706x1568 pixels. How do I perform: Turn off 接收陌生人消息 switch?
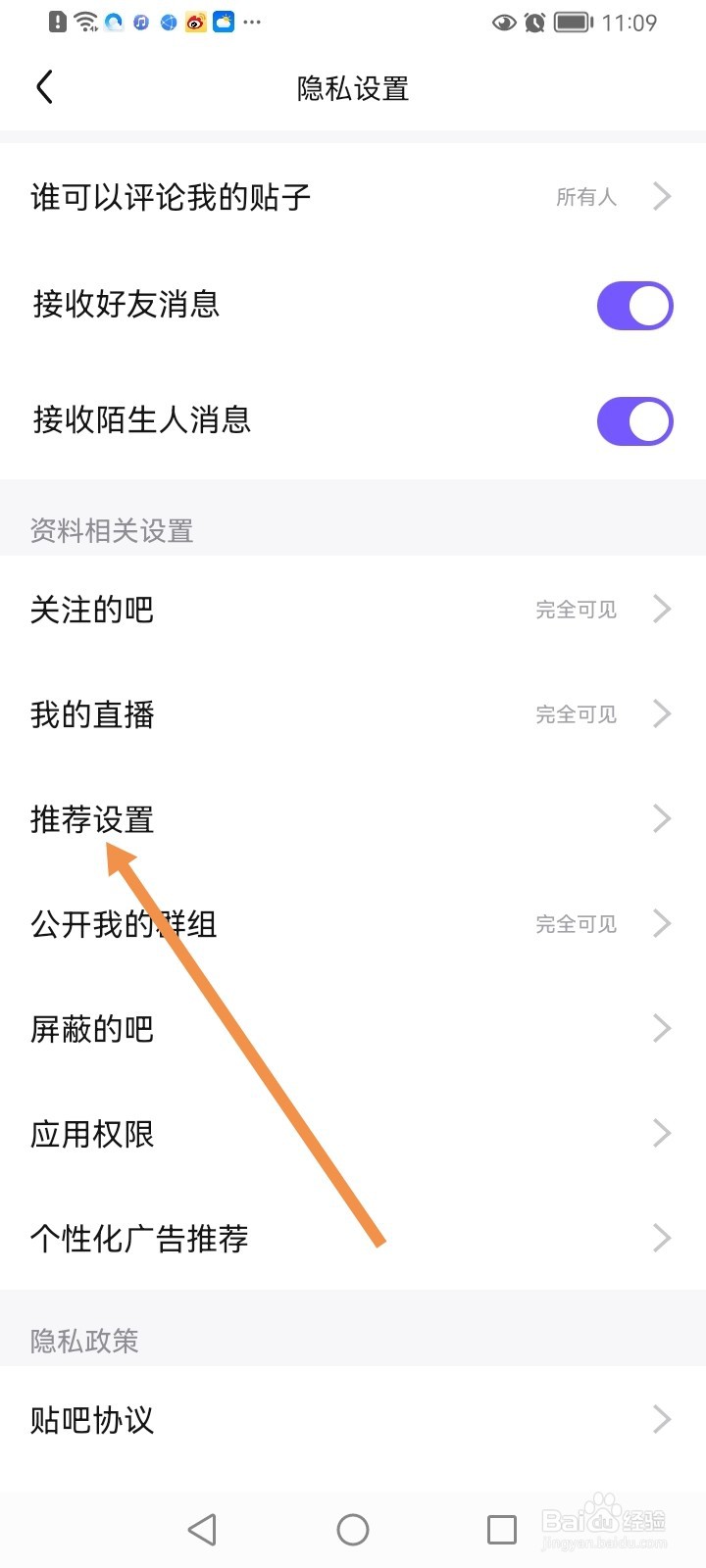[634, 420]
